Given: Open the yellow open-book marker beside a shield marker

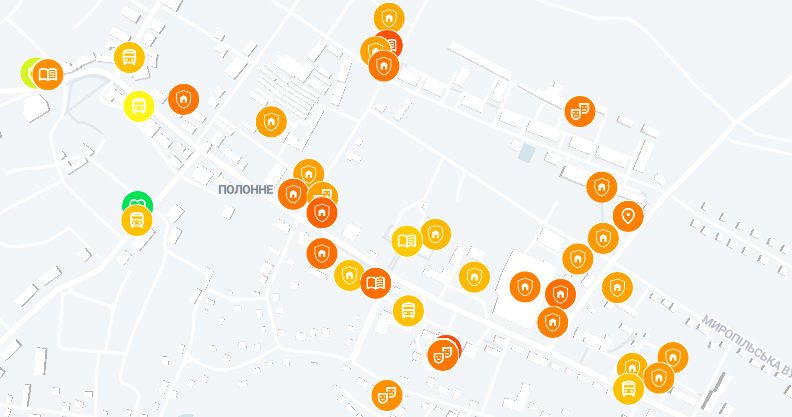Looking at the screenshot, I should coord(405,241).
